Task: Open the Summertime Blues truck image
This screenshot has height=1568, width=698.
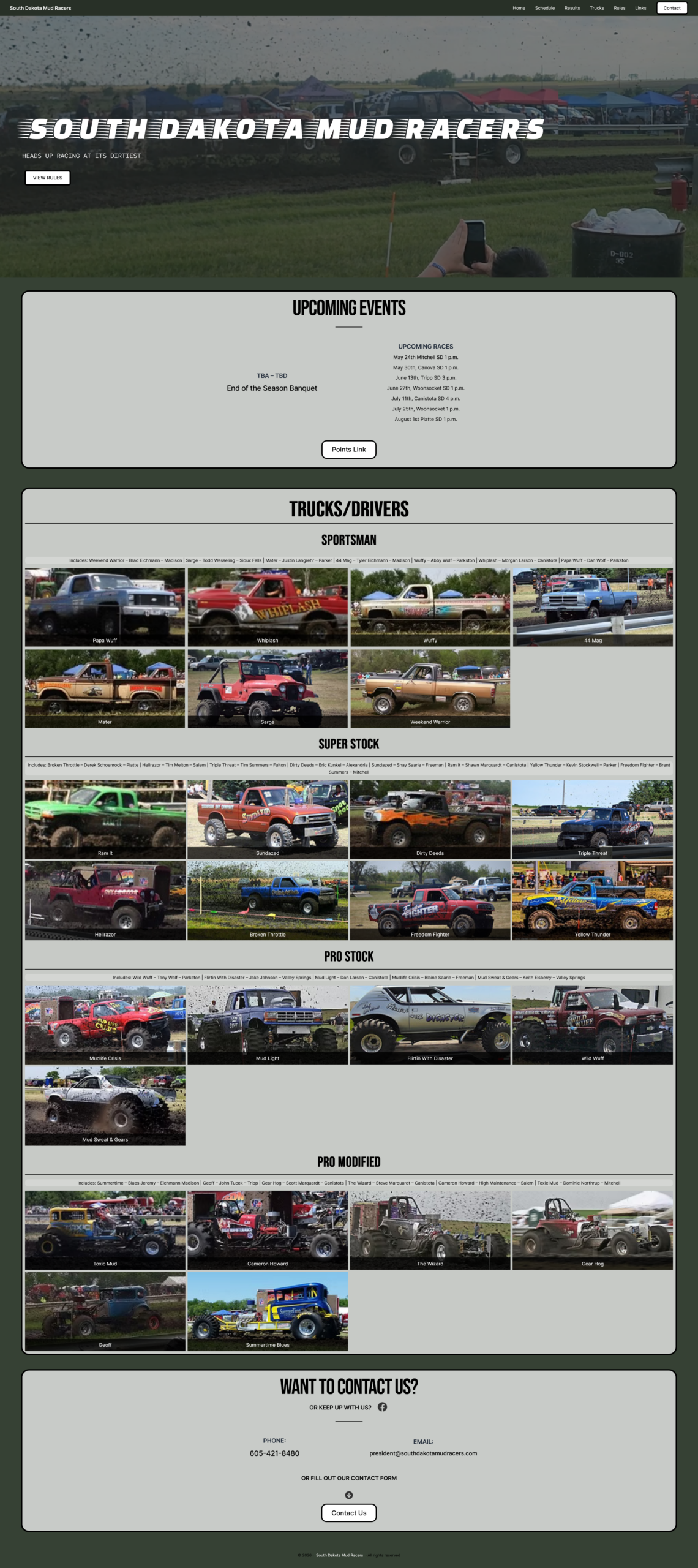Action: click(267, 1311)
